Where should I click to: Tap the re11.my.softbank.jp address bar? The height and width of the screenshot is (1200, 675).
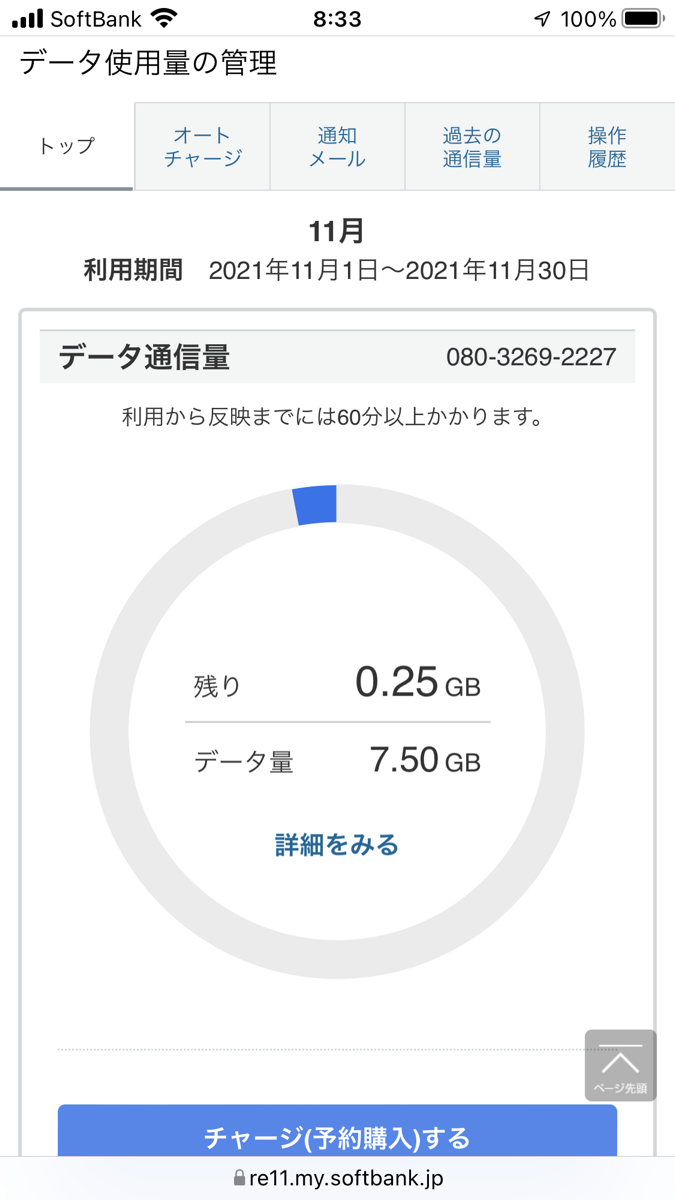click(x=337, y=1178)
